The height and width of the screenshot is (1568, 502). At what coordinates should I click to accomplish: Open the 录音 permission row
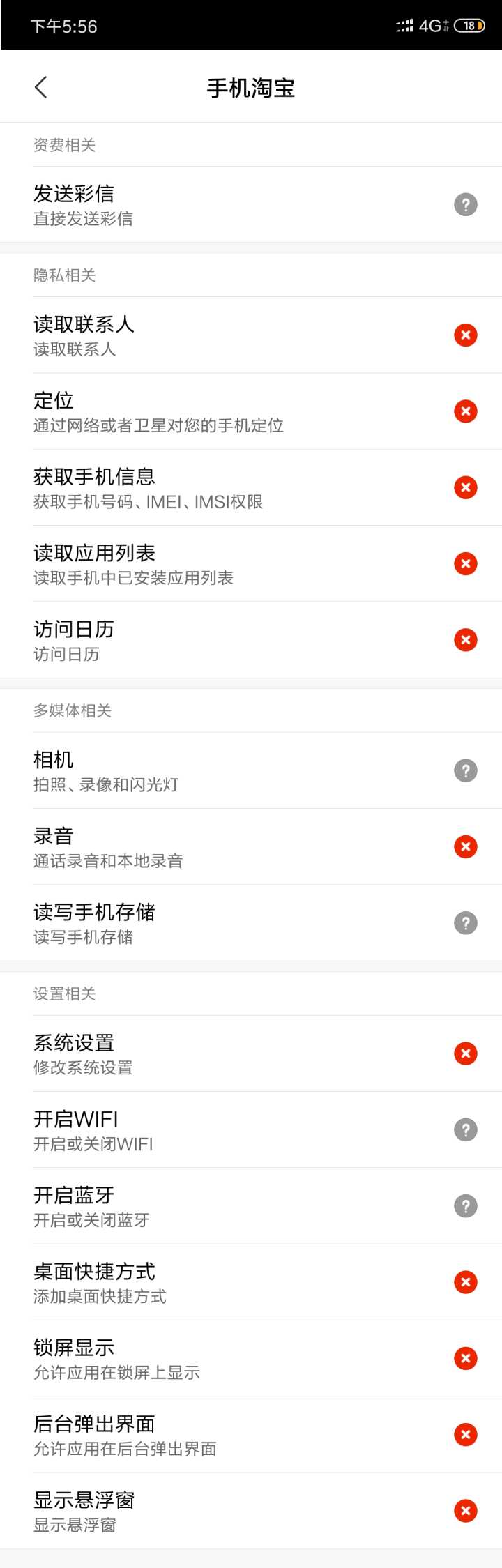[251, 846]
